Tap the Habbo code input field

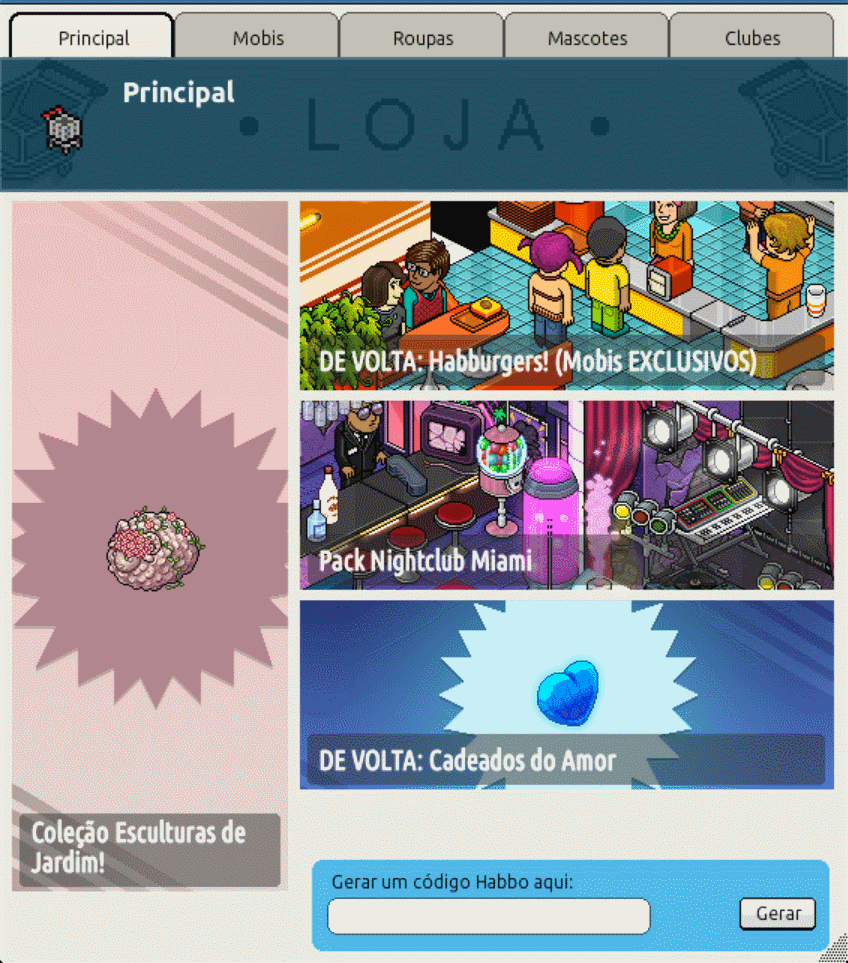click(x=488, y=916)
